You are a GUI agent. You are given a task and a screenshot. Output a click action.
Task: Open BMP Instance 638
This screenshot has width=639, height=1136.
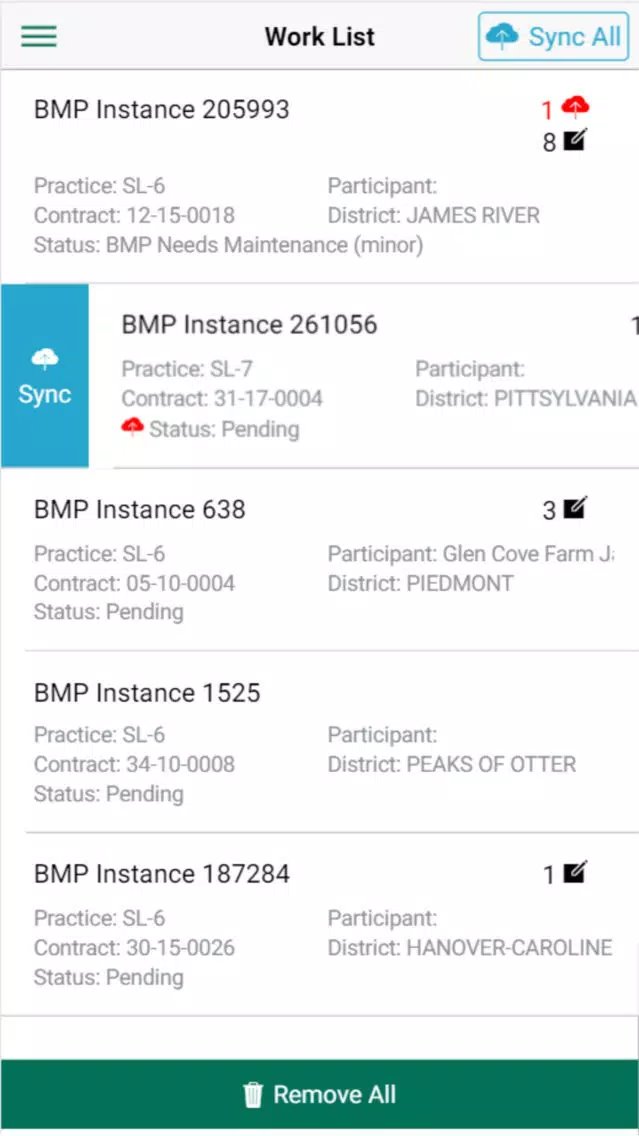(320, 559)
